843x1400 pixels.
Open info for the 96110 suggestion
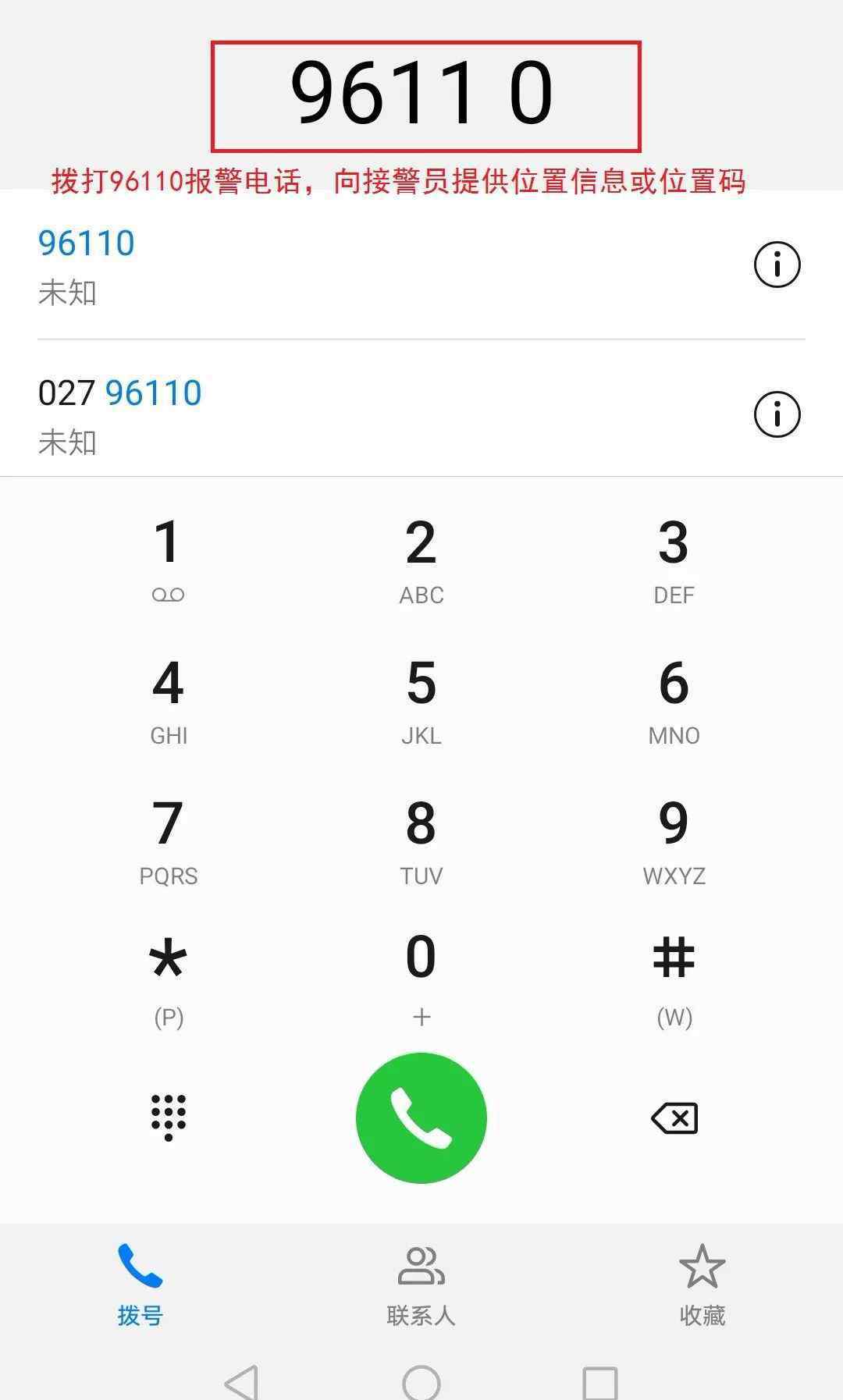click(777, 265)
